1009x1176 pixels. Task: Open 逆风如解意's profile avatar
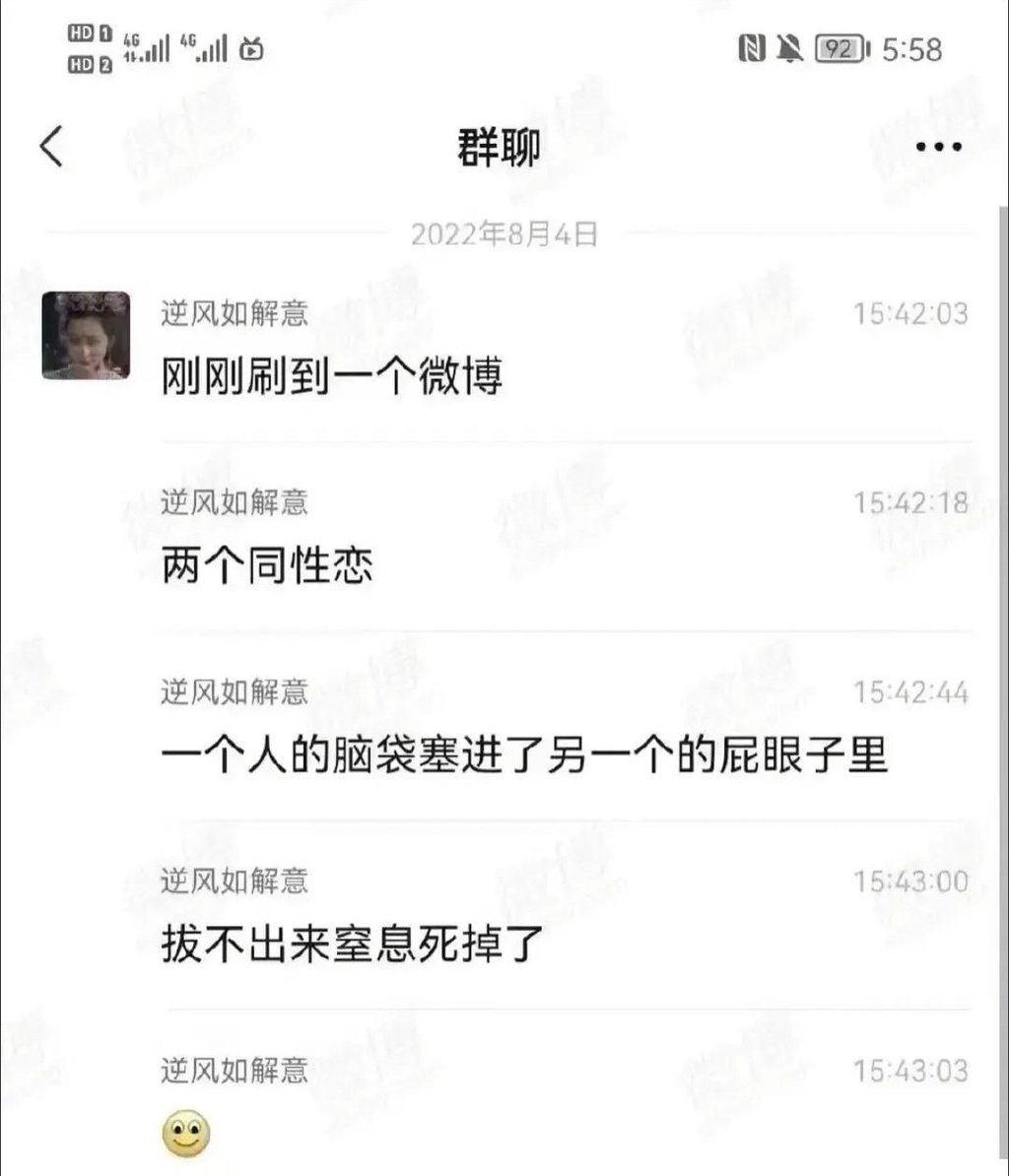pyautogui.click(x=86, y=335)
